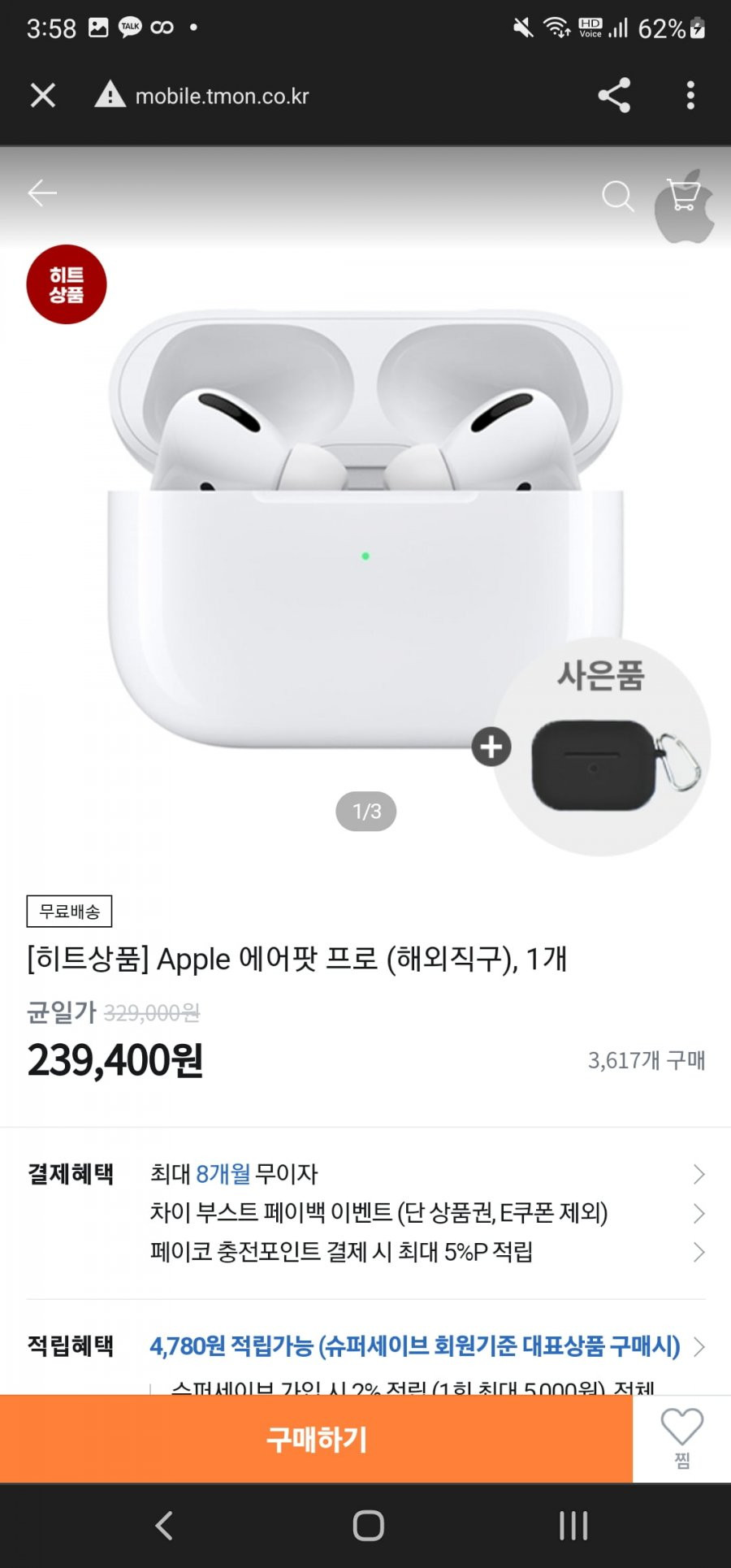Share this page from the browser bar
The image size is (731, 1568).
coord(614,96)
